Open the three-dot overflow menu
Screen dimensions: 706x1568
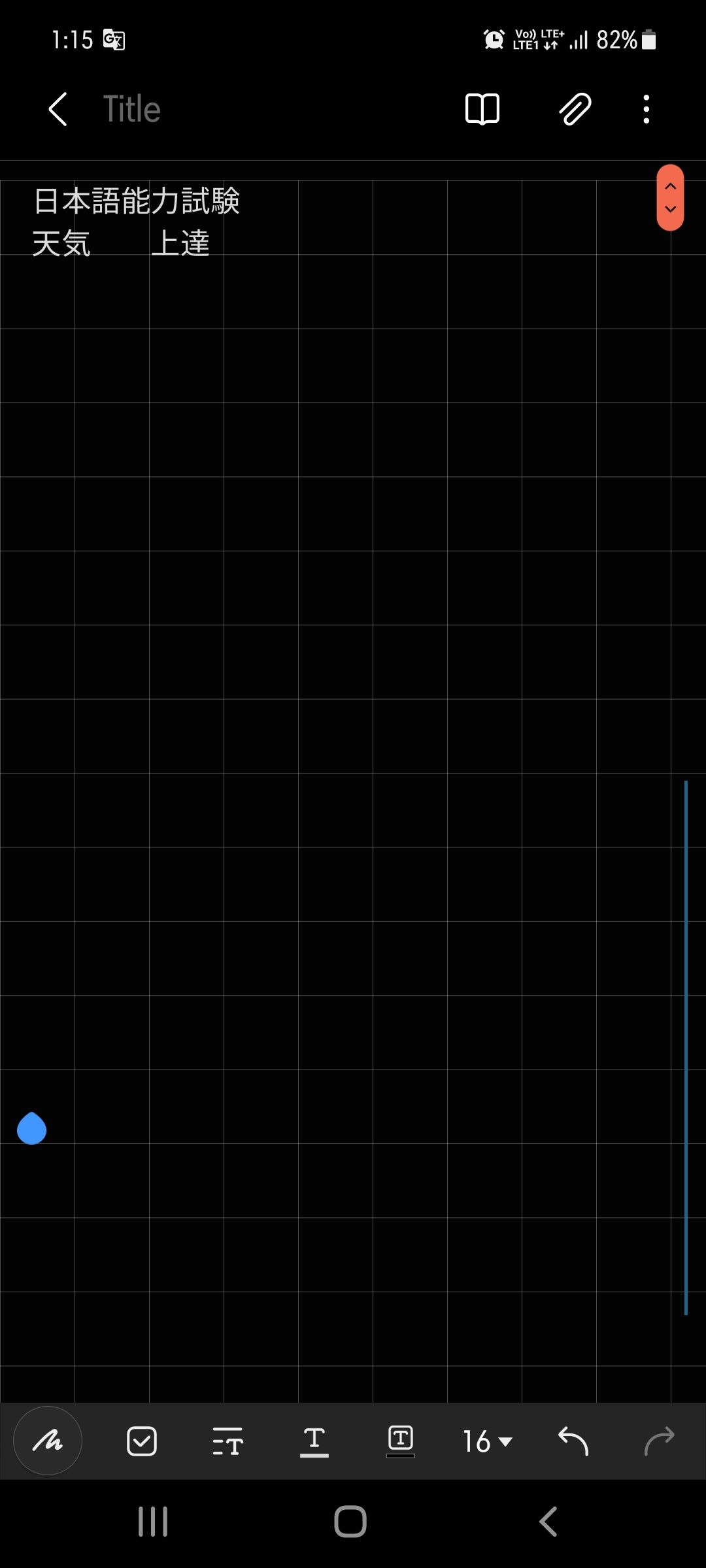647,108
